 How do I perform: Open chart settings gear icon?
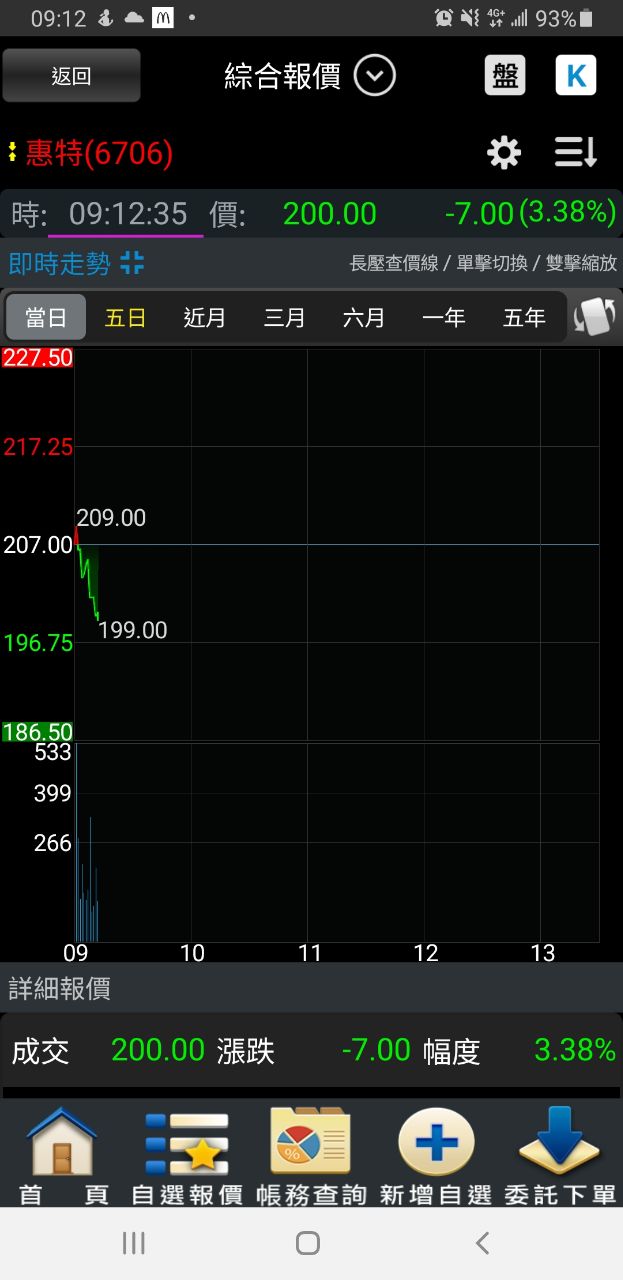(x=504, y=153)
